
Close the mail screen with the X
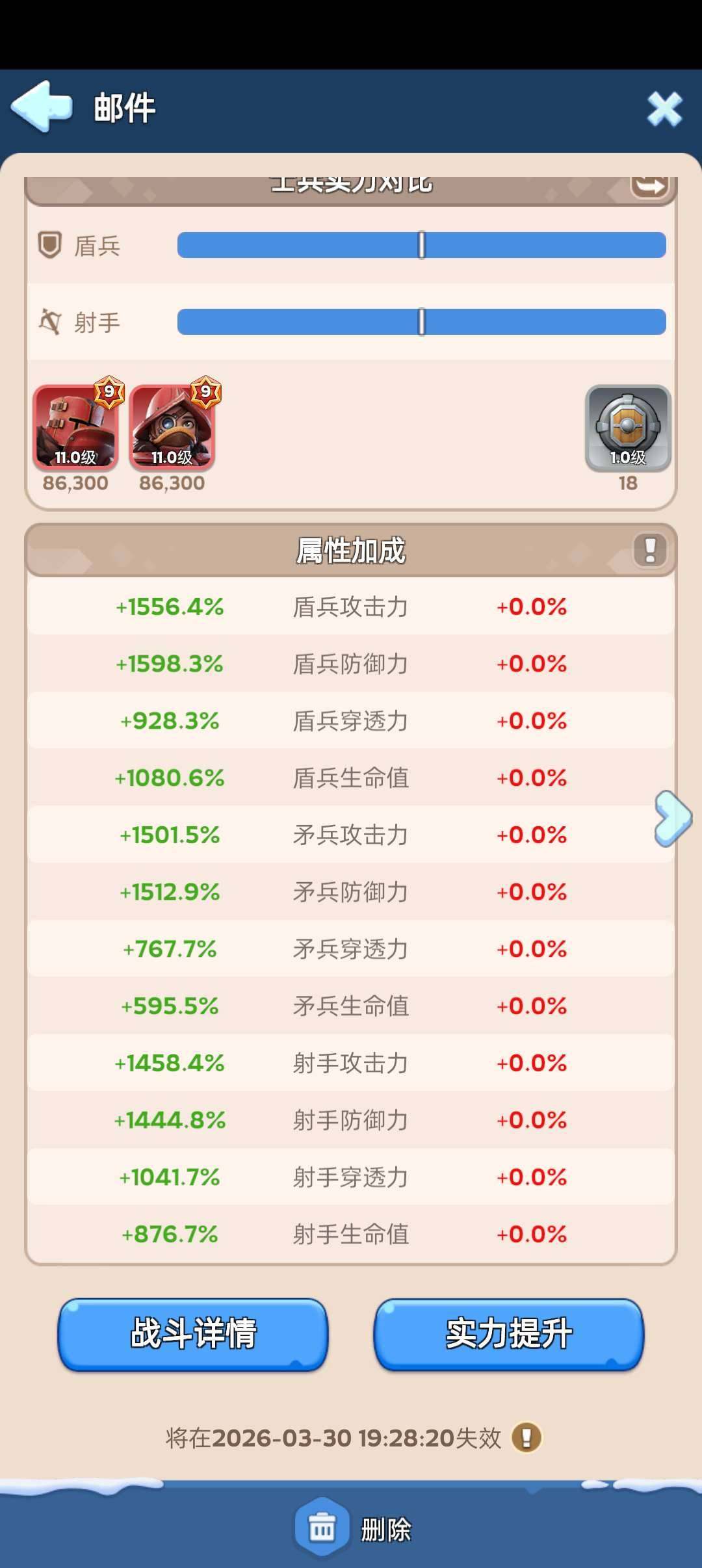point(664,109)
